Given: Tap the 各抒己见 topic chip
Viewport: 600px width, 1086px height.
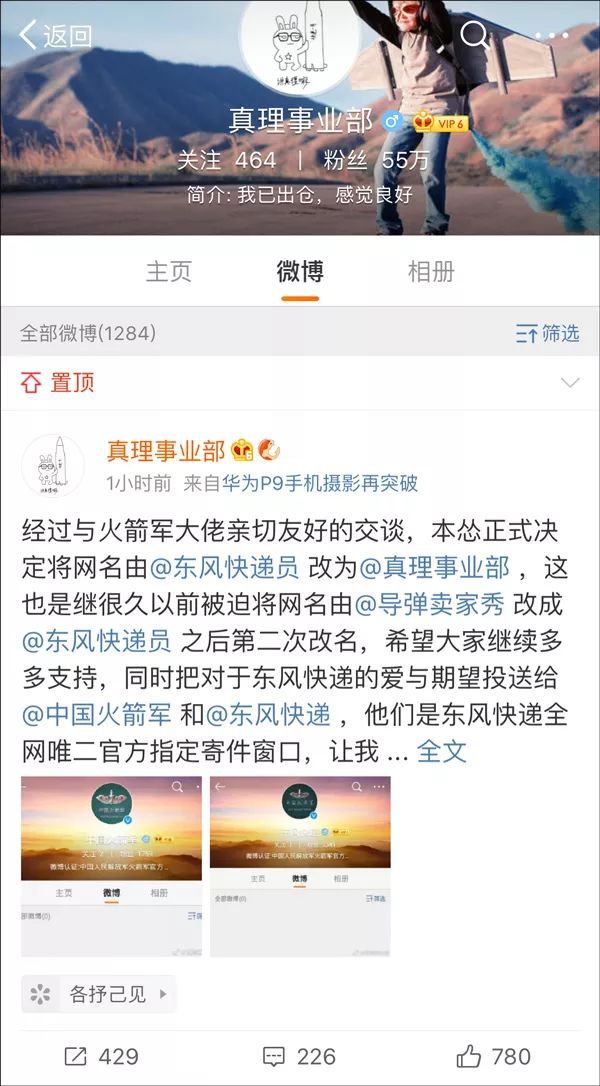Looking at the screenshot, I should [x=98, y=995].
